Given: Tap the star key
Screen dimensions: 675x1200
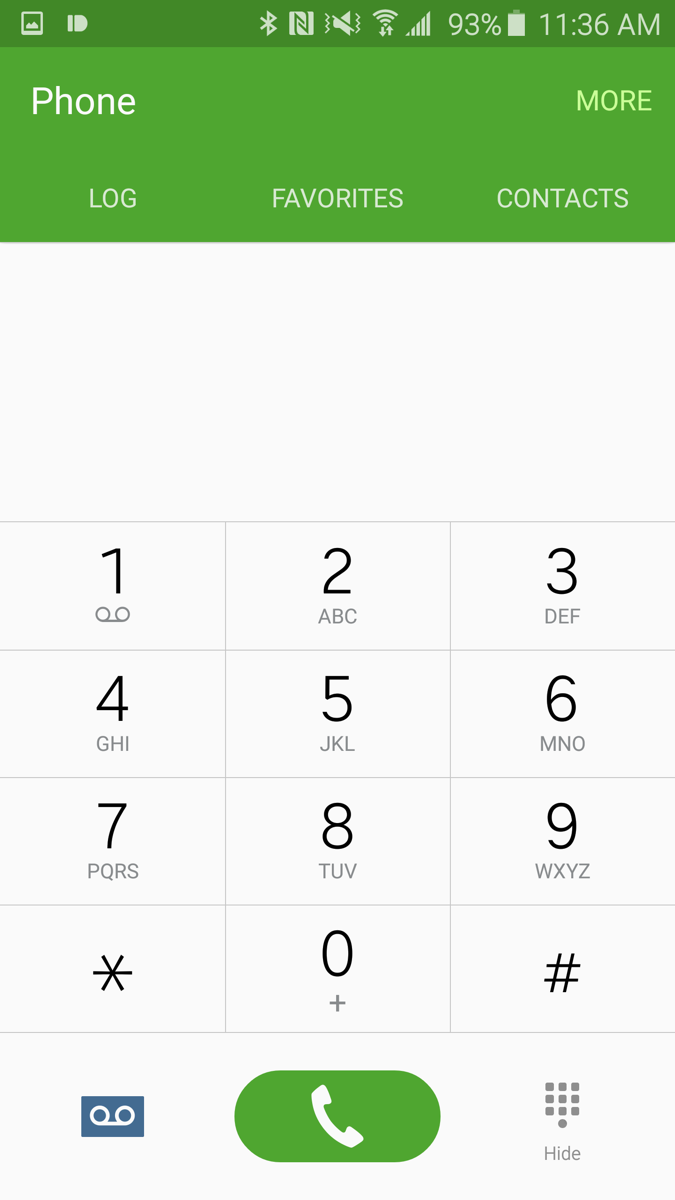Looking at the screenshot, I should [113, 970].
